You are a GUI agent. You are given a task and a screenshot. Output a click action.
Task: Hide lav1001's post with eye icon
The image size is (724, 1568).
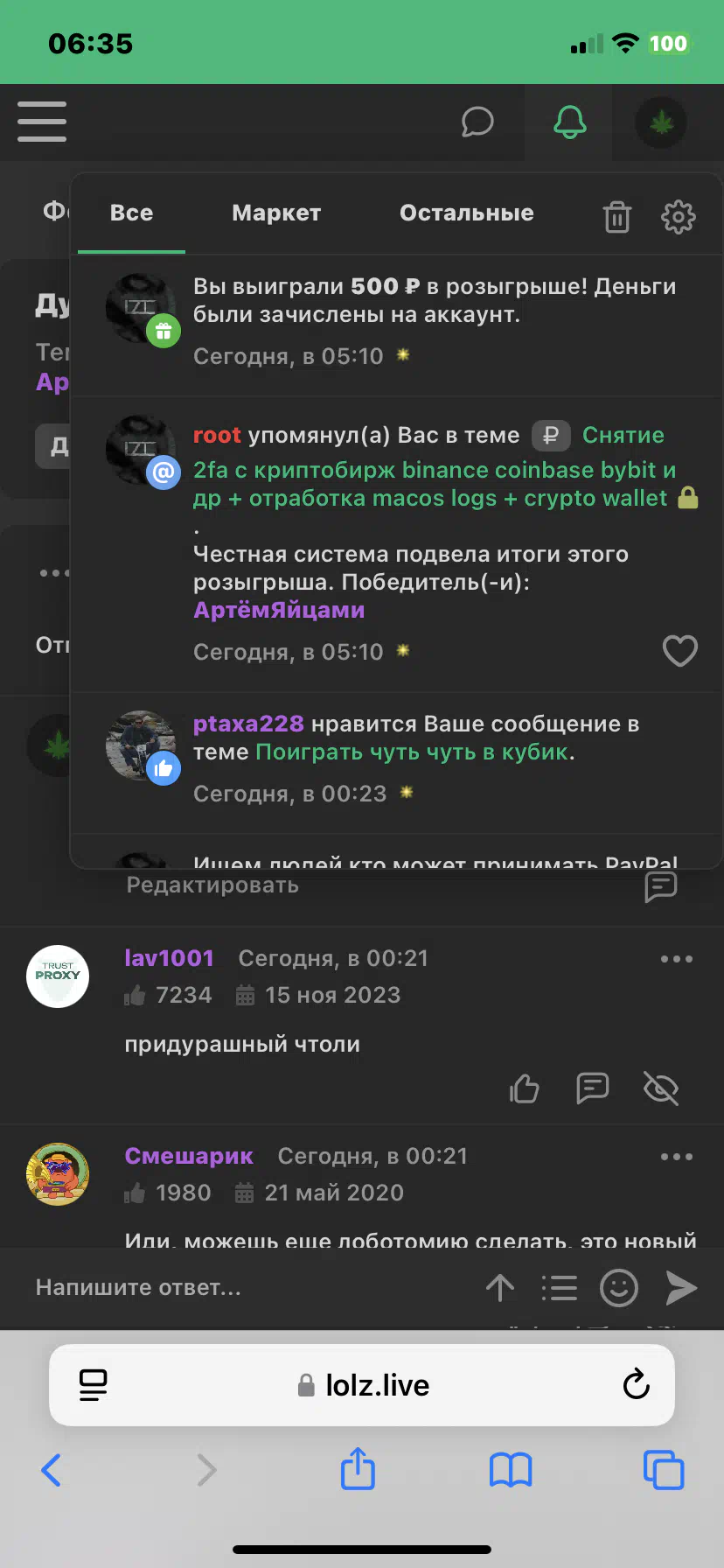pyautogui.click(x=661, y=1088)
